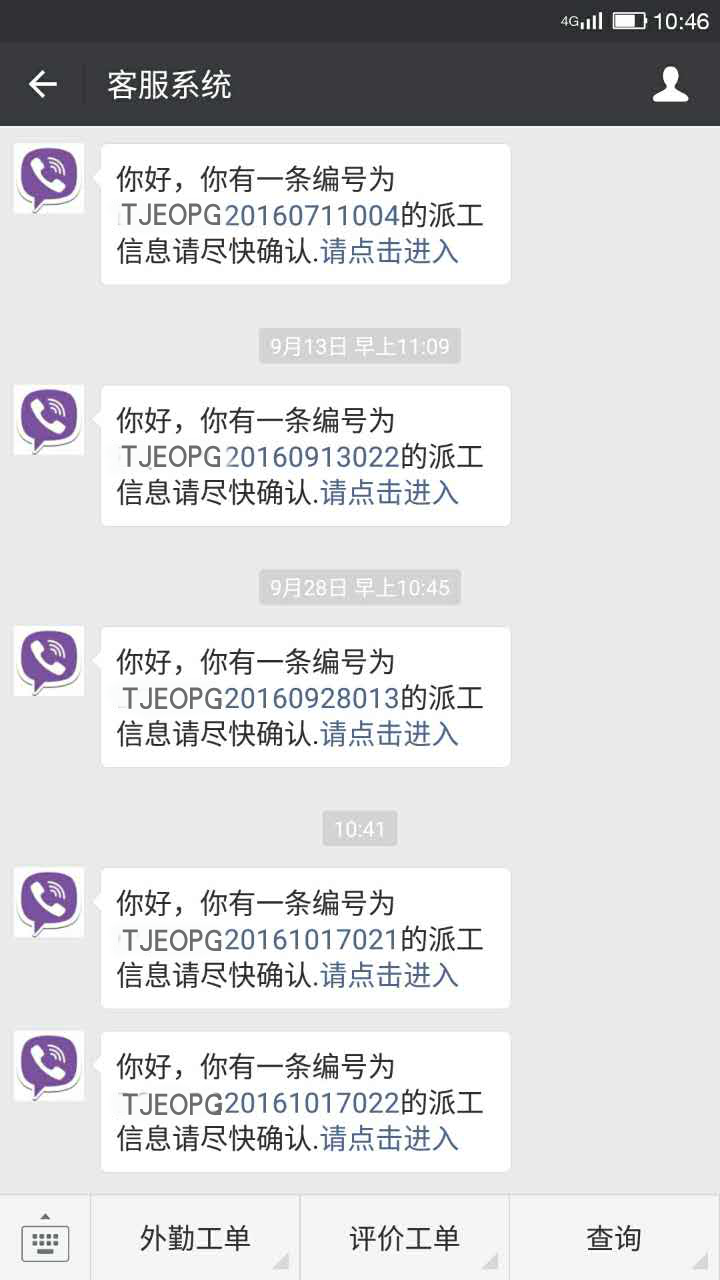Tap 请点击进入 for order TJEOPG20161017022
The image size is (720, 1280).
coord(389,1138)
